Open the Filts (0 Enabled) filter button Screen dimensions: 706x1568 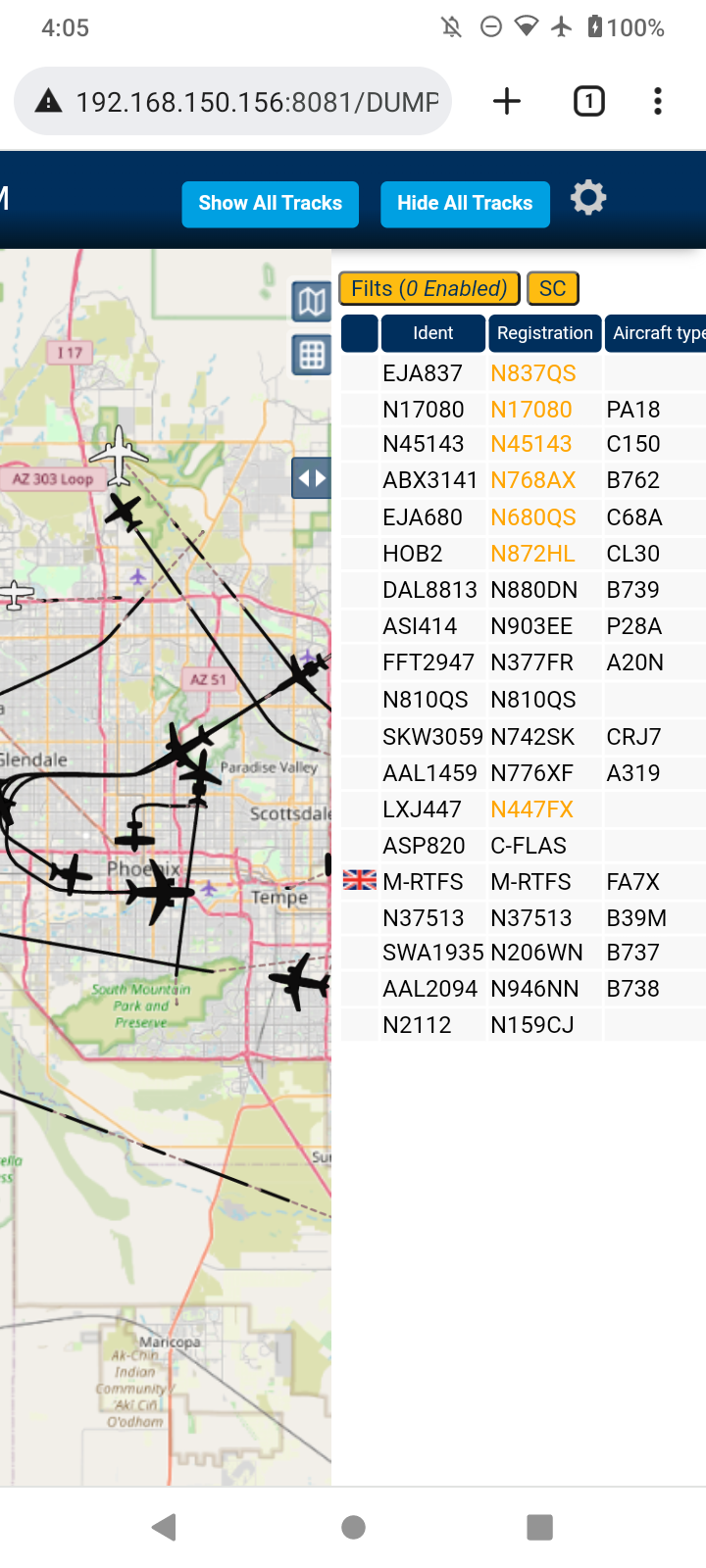coord(429,288)
